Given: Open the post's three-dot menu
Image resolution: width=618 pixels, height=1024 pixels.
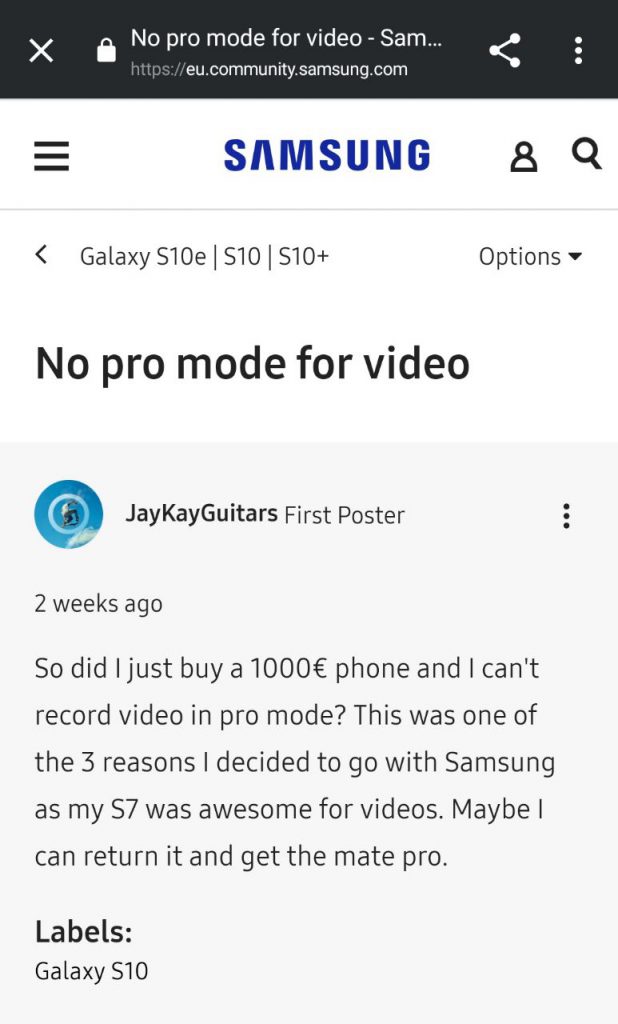Looking at the screenshot, I should [x=566, y=516].
